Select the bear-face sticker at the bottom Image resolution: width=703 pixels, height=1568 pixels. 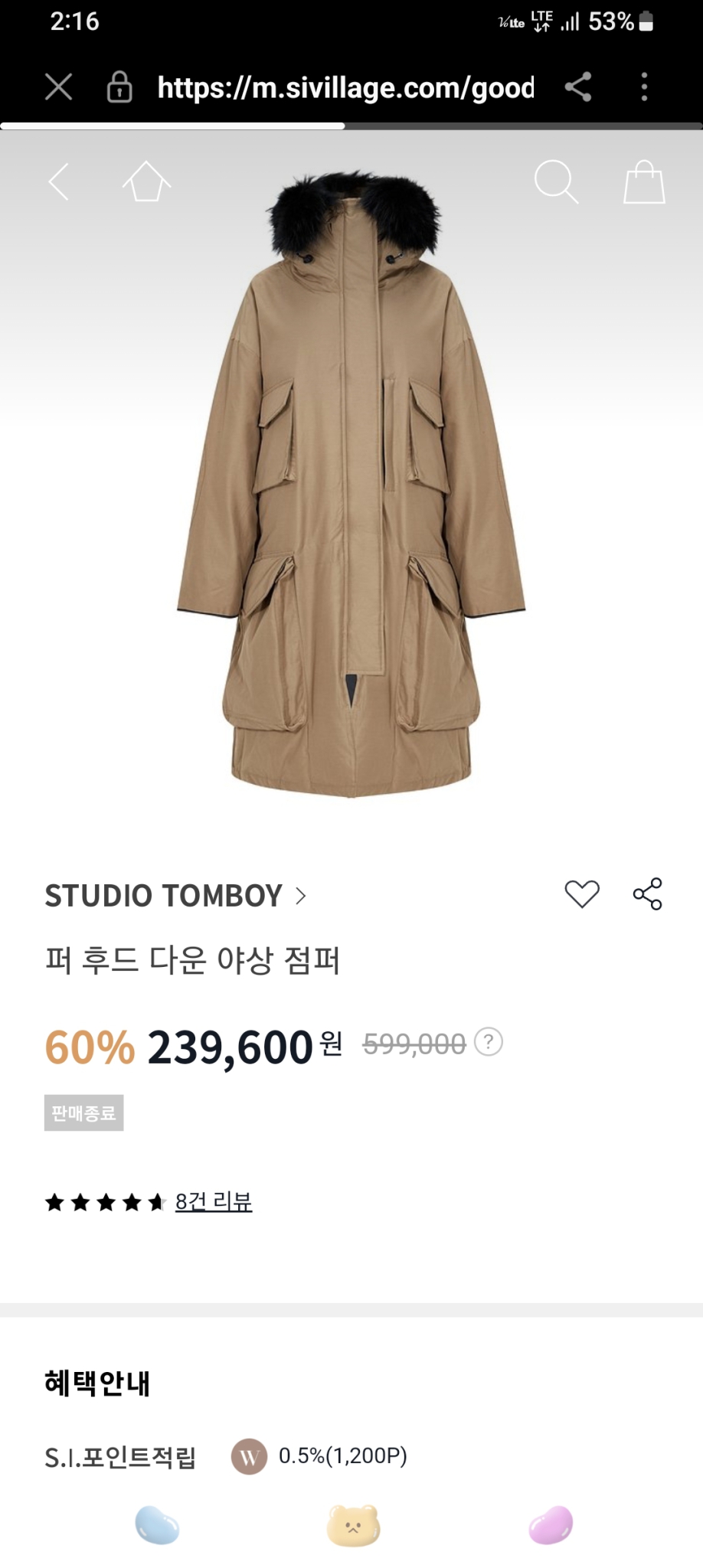(352, 1525)
